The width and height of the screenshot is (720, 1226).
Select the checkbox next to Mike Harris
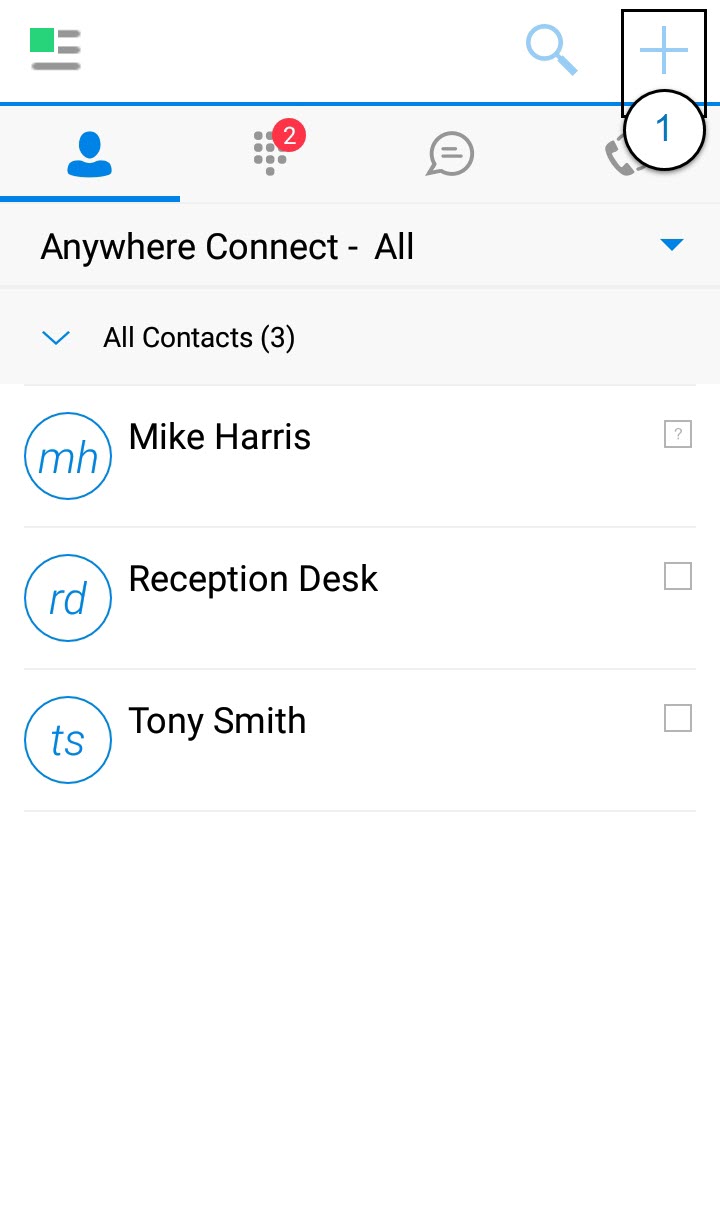678,434
